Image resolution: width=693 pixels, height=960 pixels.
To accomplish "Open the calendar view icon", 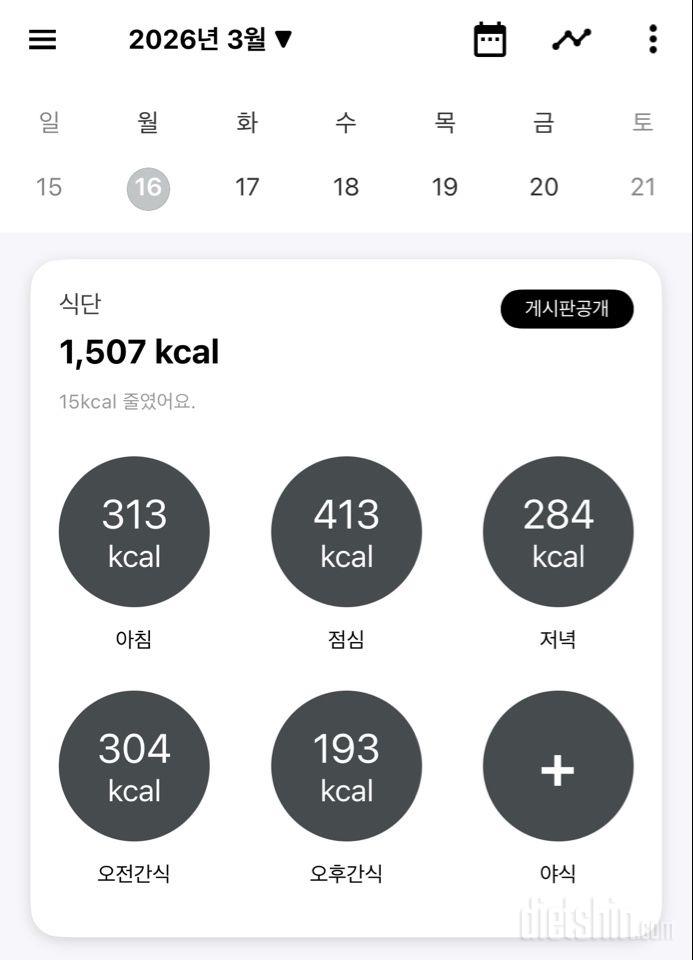I will (x=489, y=40).
